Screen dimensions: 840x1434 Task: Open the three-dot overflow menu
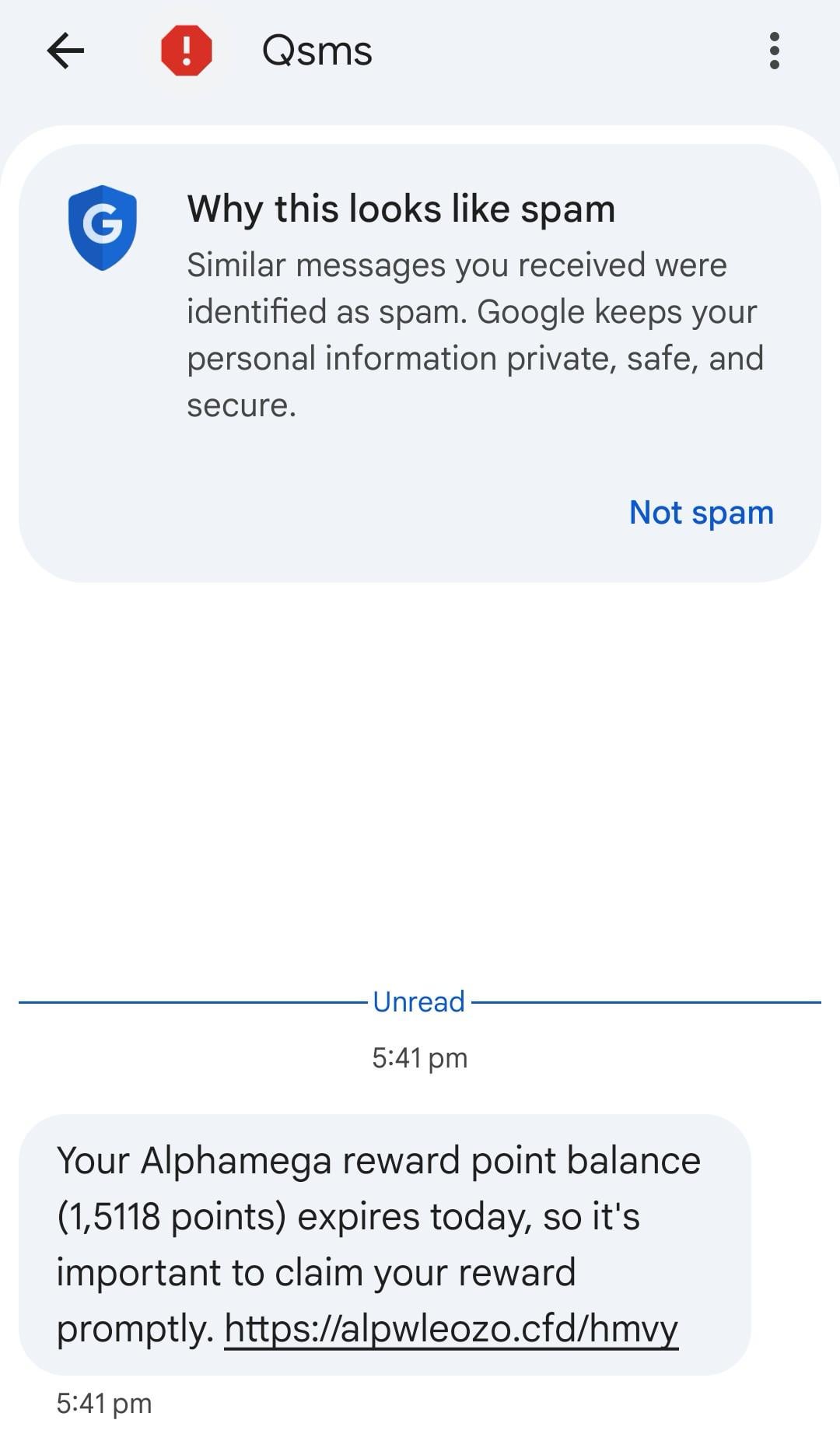click(773, 51)
